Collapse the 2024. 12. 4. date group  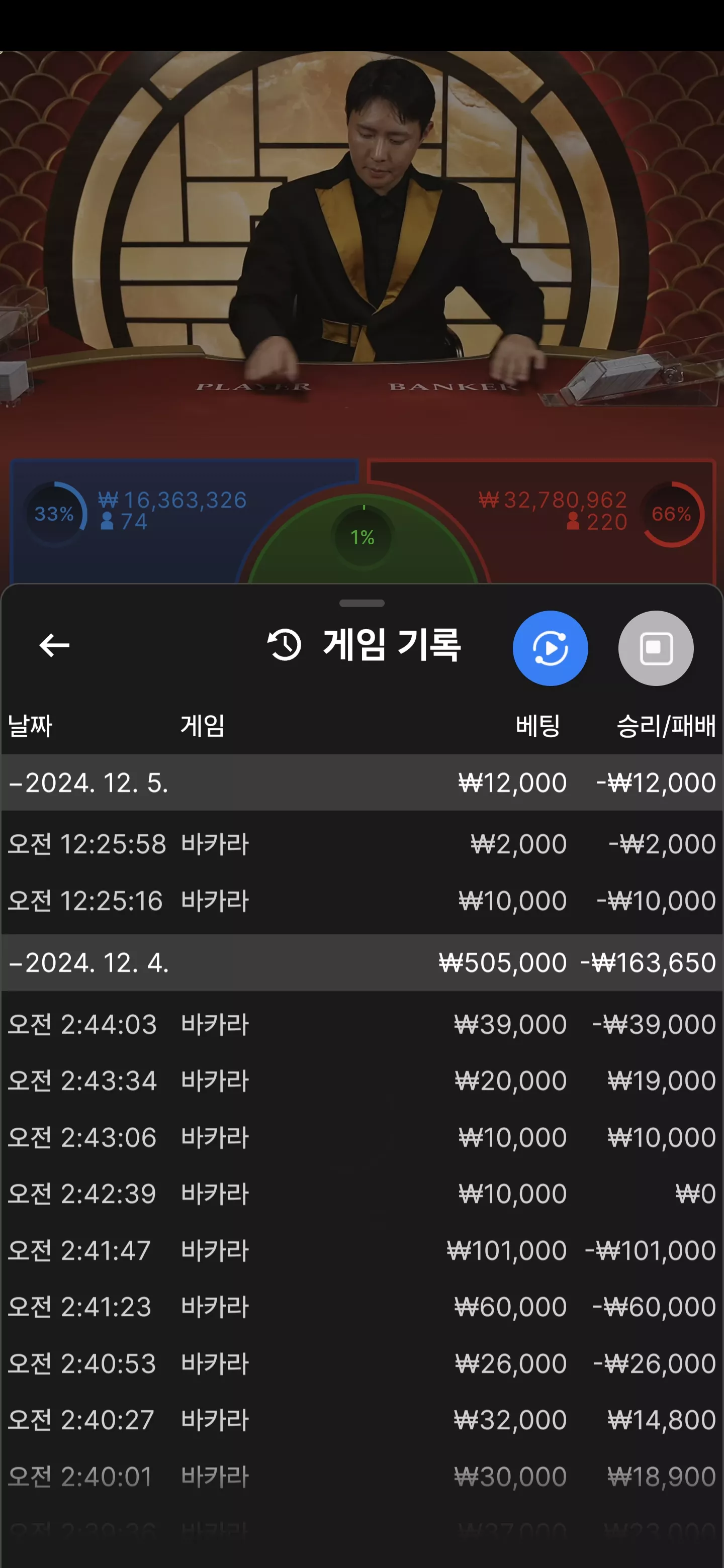pos(361,962)
